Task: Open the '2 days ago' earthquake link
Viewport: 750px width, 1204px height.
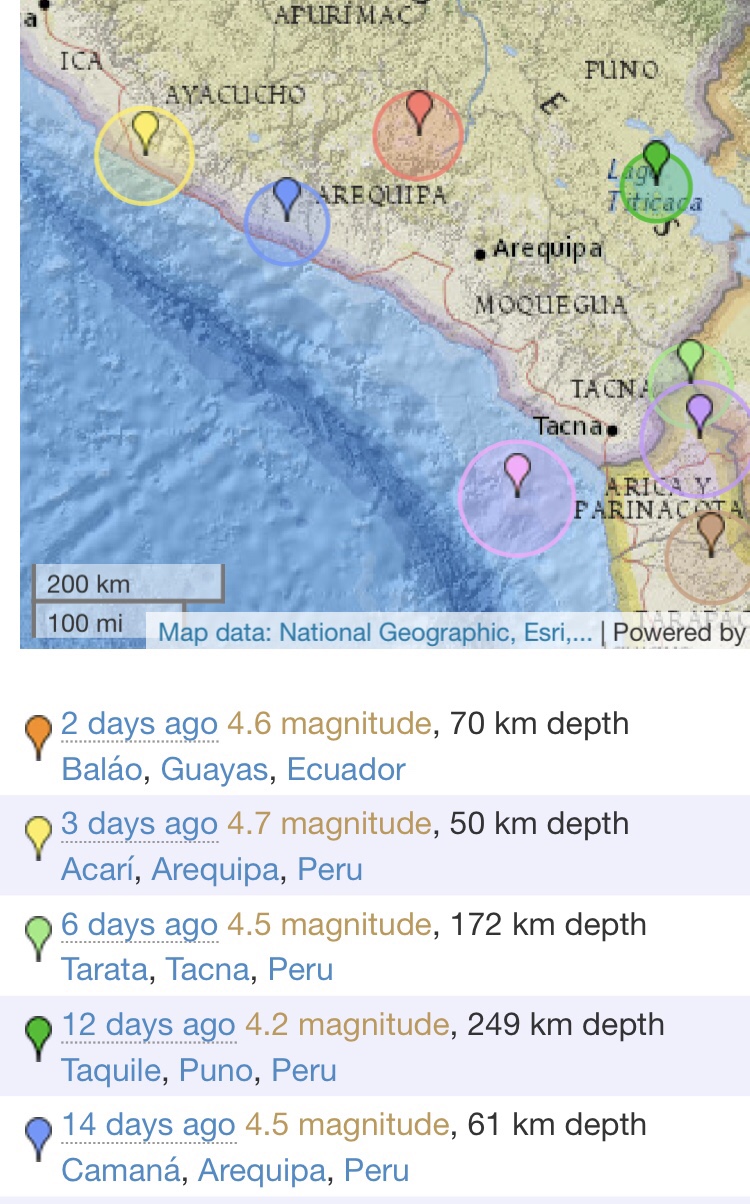Action: (139, 723)
